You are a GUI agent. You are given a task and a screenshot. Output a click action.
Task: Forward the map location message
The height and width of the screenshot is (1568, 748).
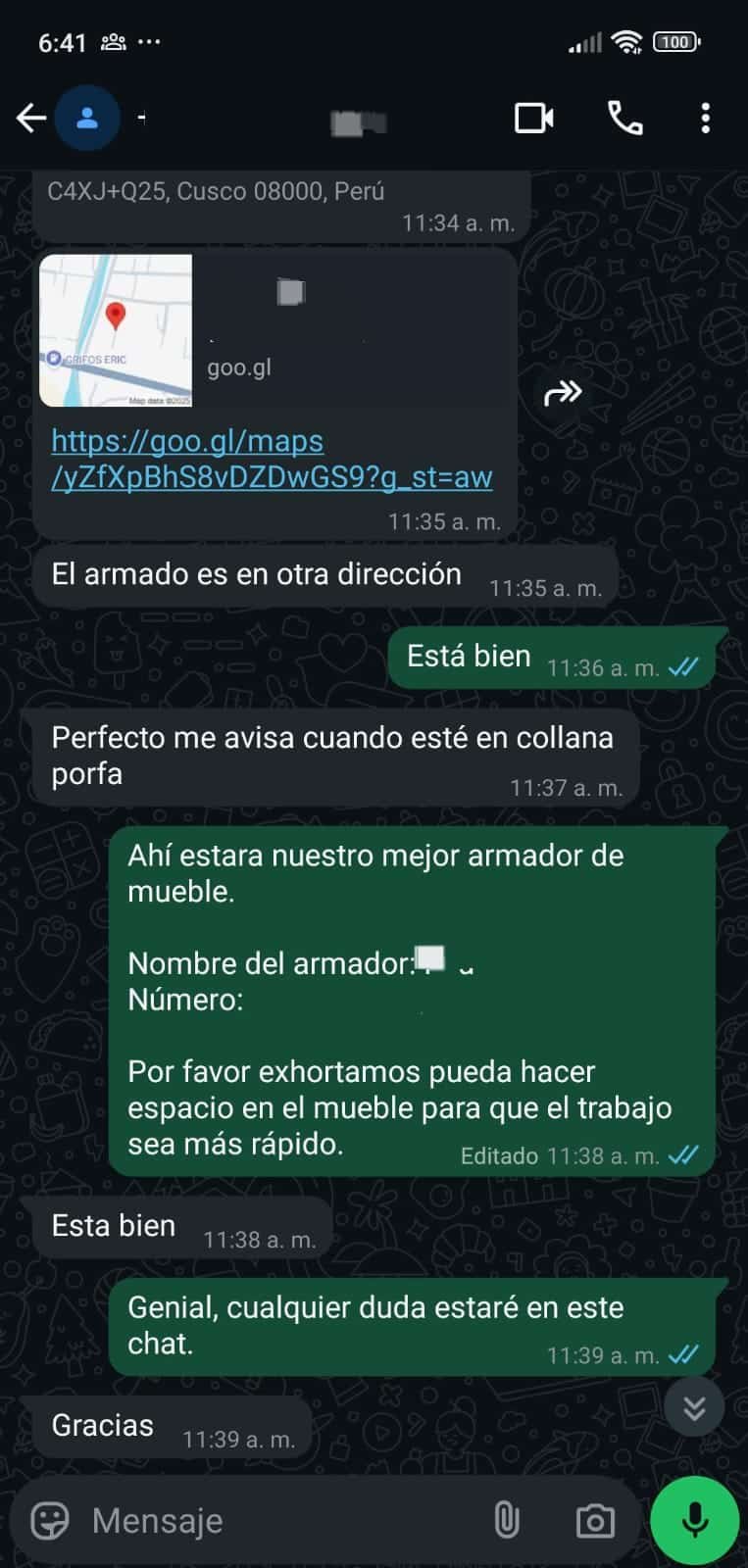click(x=563, y=394)
